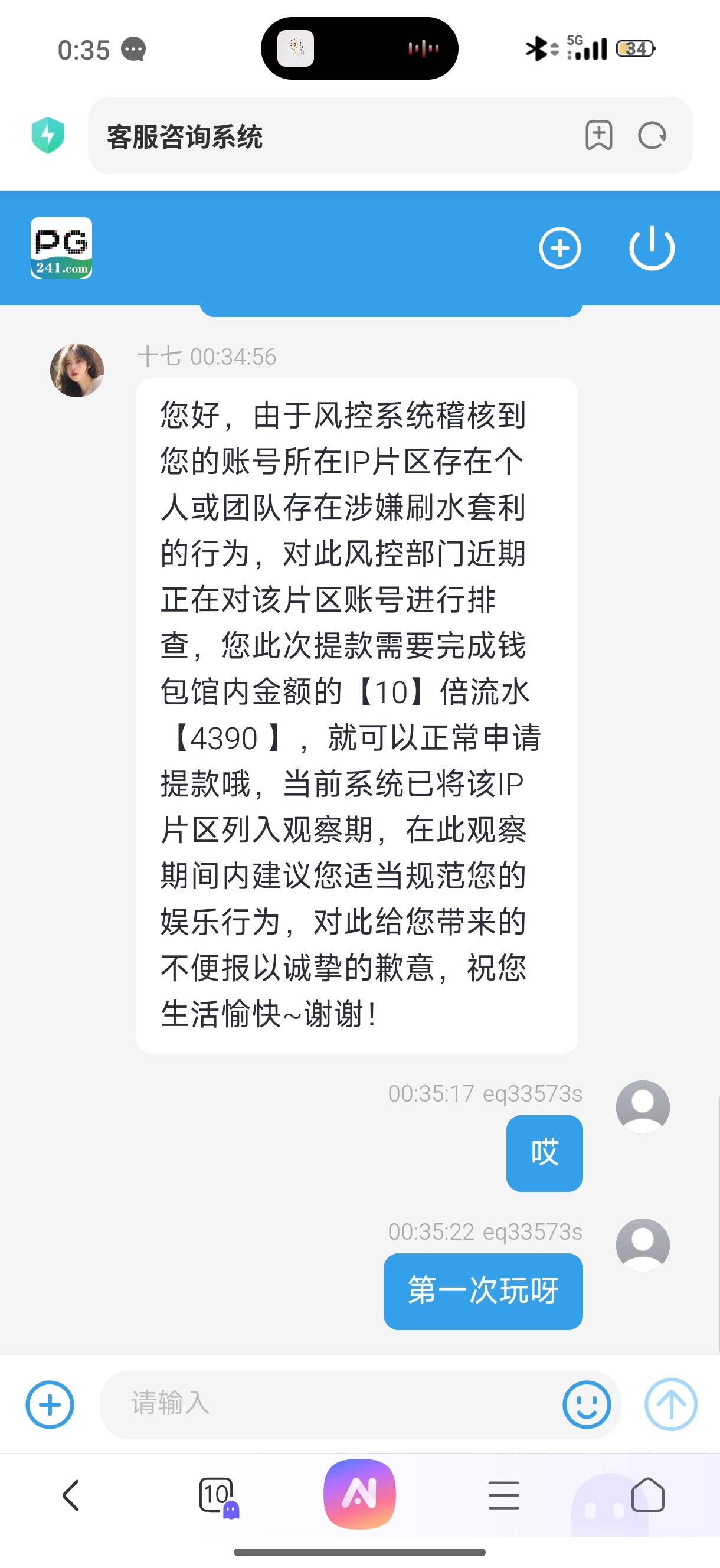The width and height of the screenshot is (720, 1568).
Task: Send the message with arrow button
Action: click(x=670, y=1405)
